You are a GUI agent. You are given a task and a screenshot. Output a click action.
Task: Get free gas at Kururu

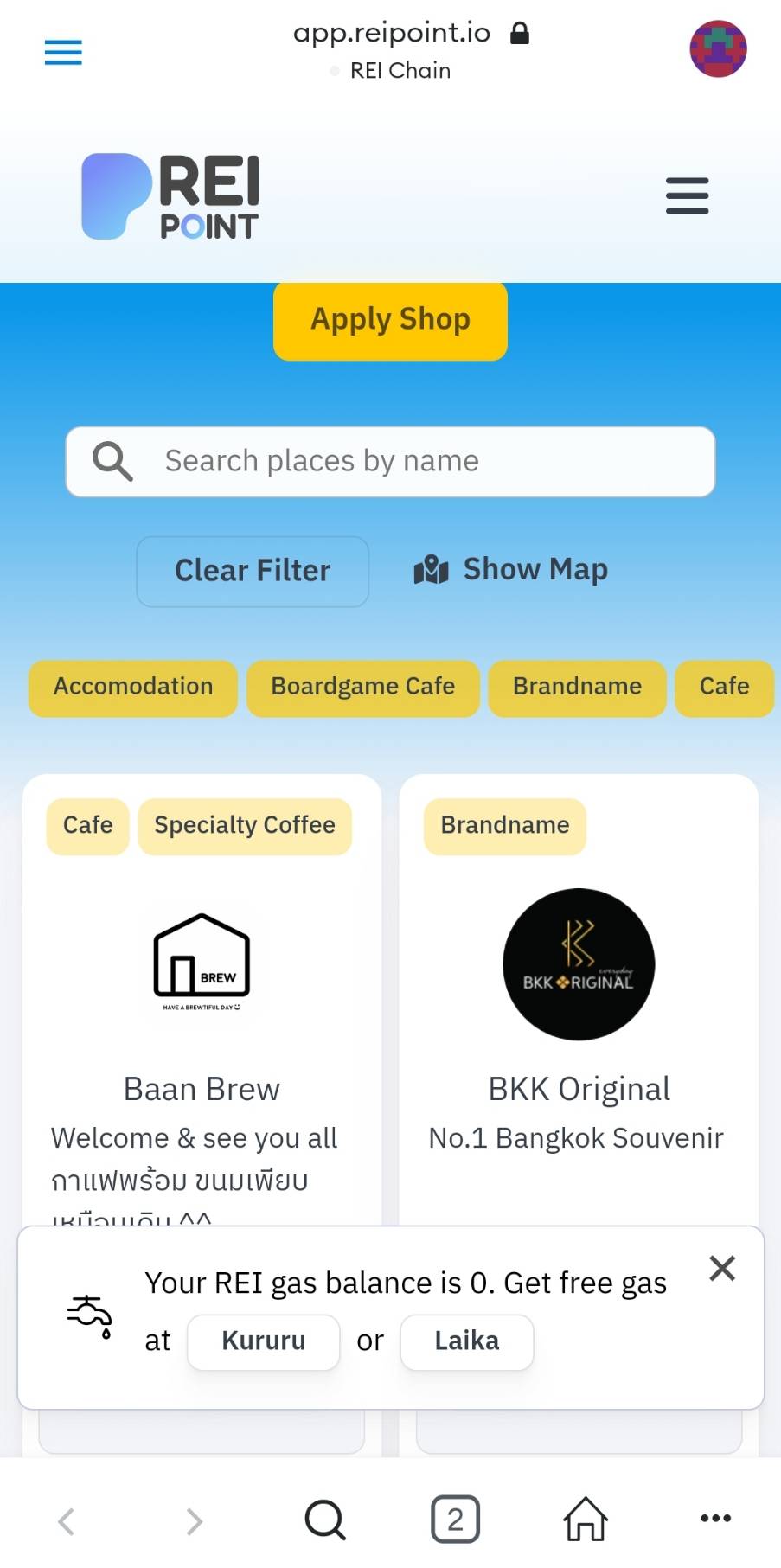(x=264, y=1341)
